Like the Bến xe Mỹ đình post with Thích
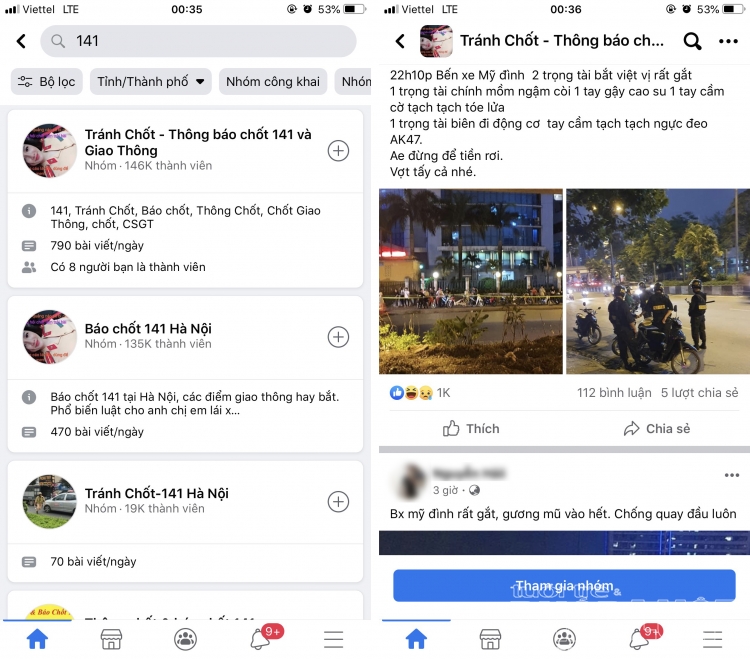The height and width of the screenshot is (659, 750). coord(470,428)
